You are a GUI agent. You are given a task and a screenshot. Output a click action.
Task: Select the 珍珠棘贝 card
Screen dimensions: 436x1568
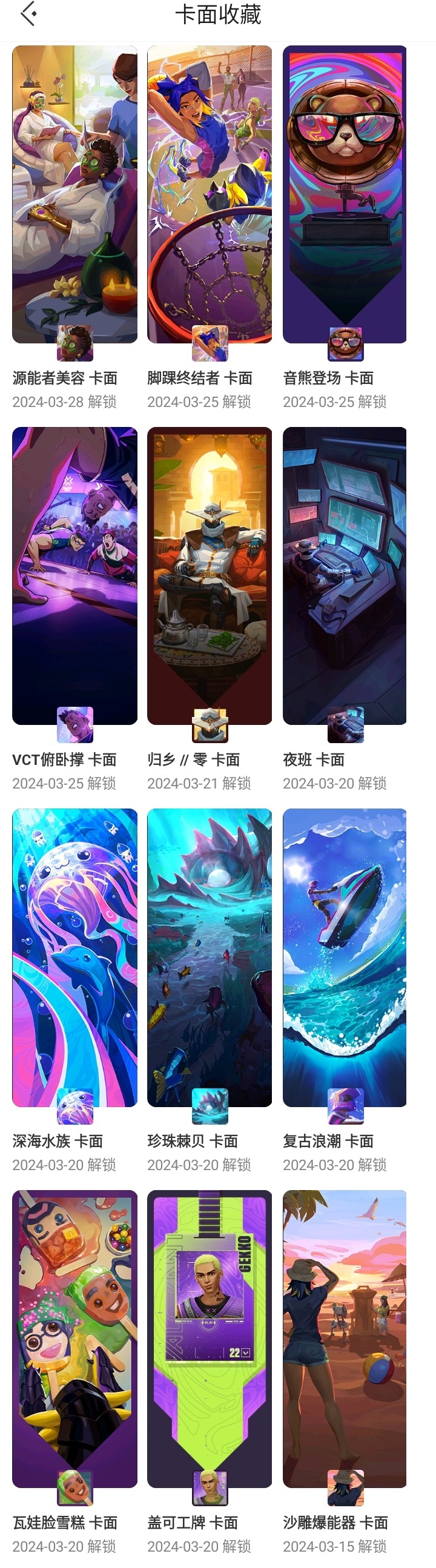coord(210,957)
